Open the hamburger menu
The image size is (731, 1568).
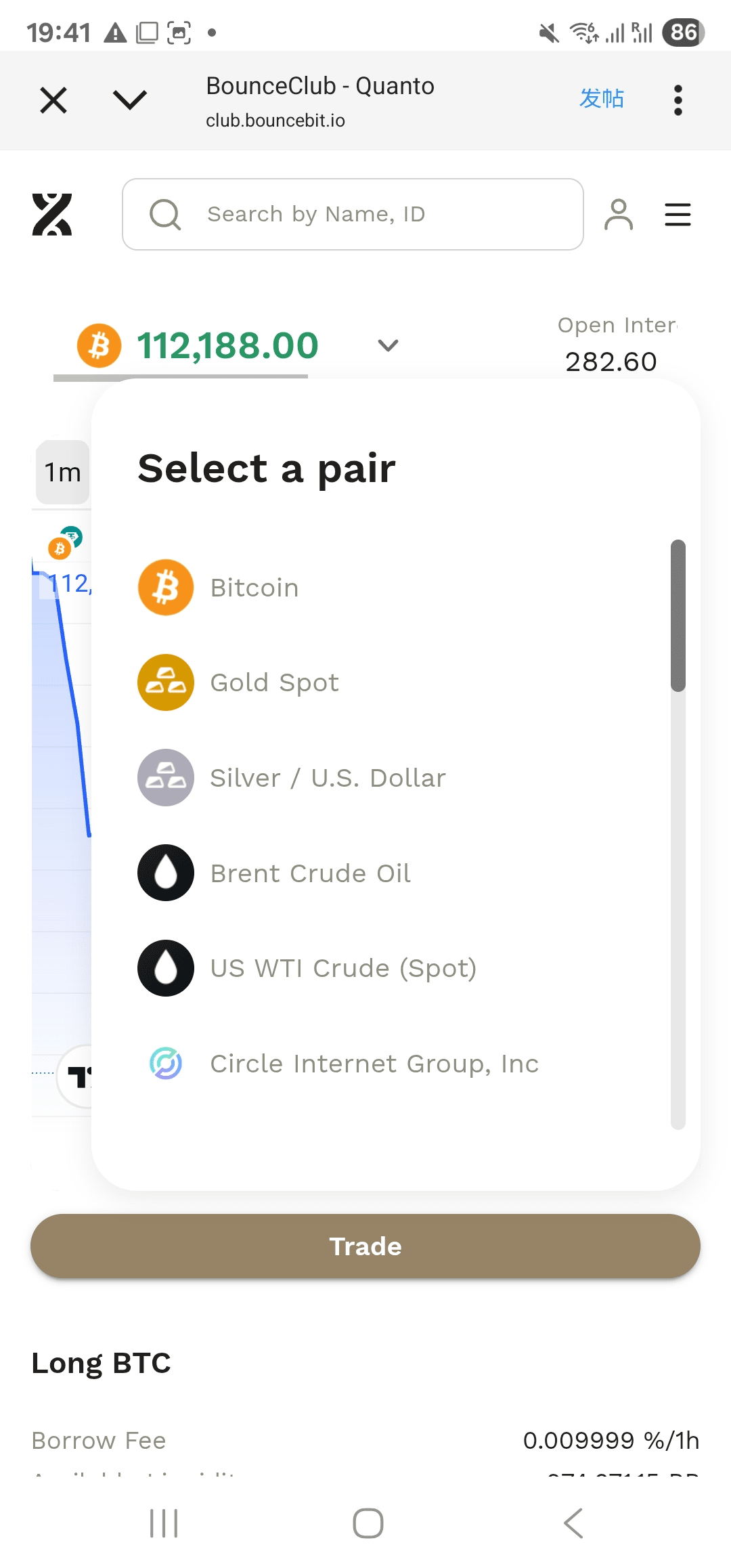pos(678,215)
